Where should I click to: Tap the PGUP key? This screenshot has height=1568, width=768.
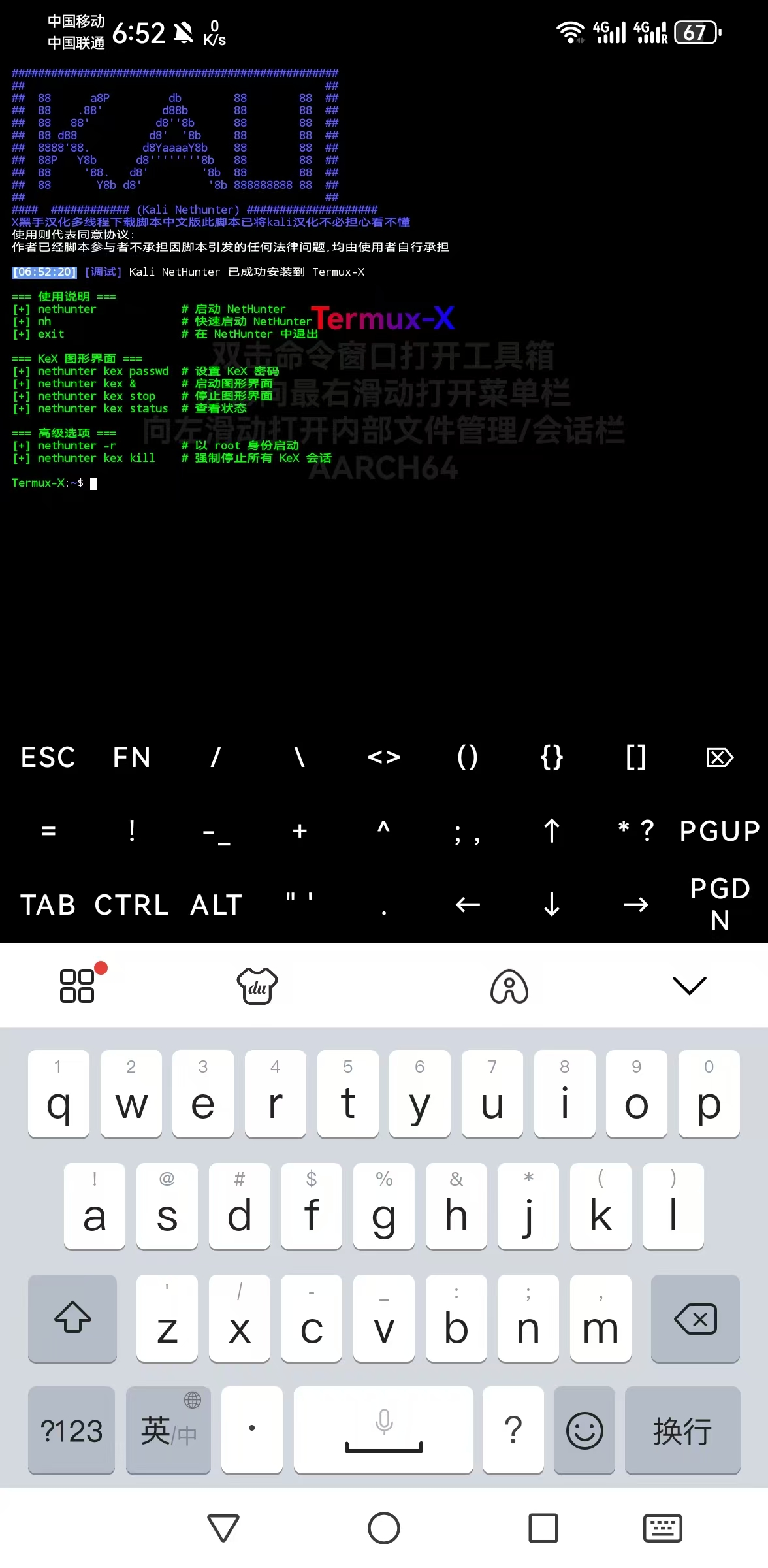720,831
